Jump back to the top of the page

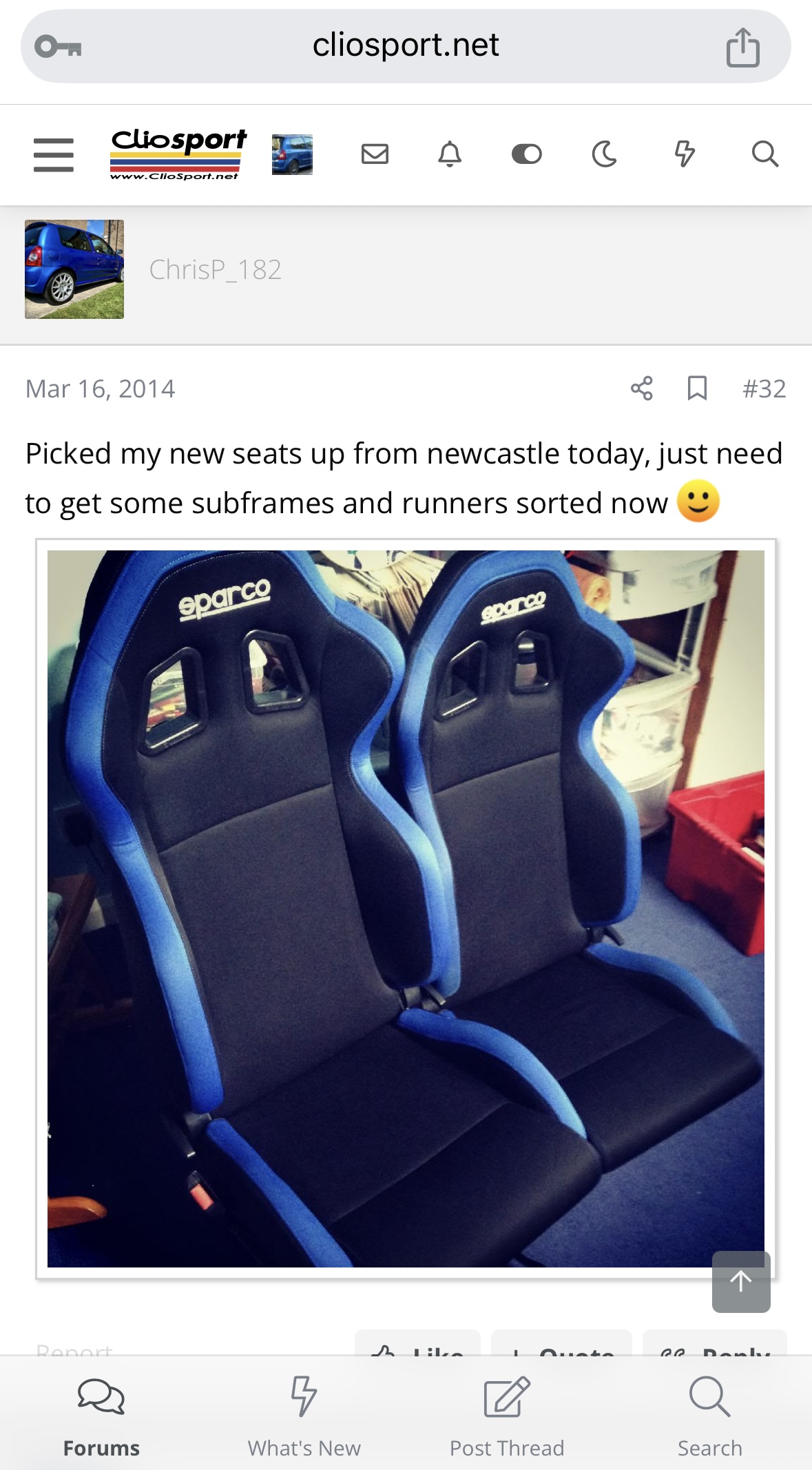741,1281
